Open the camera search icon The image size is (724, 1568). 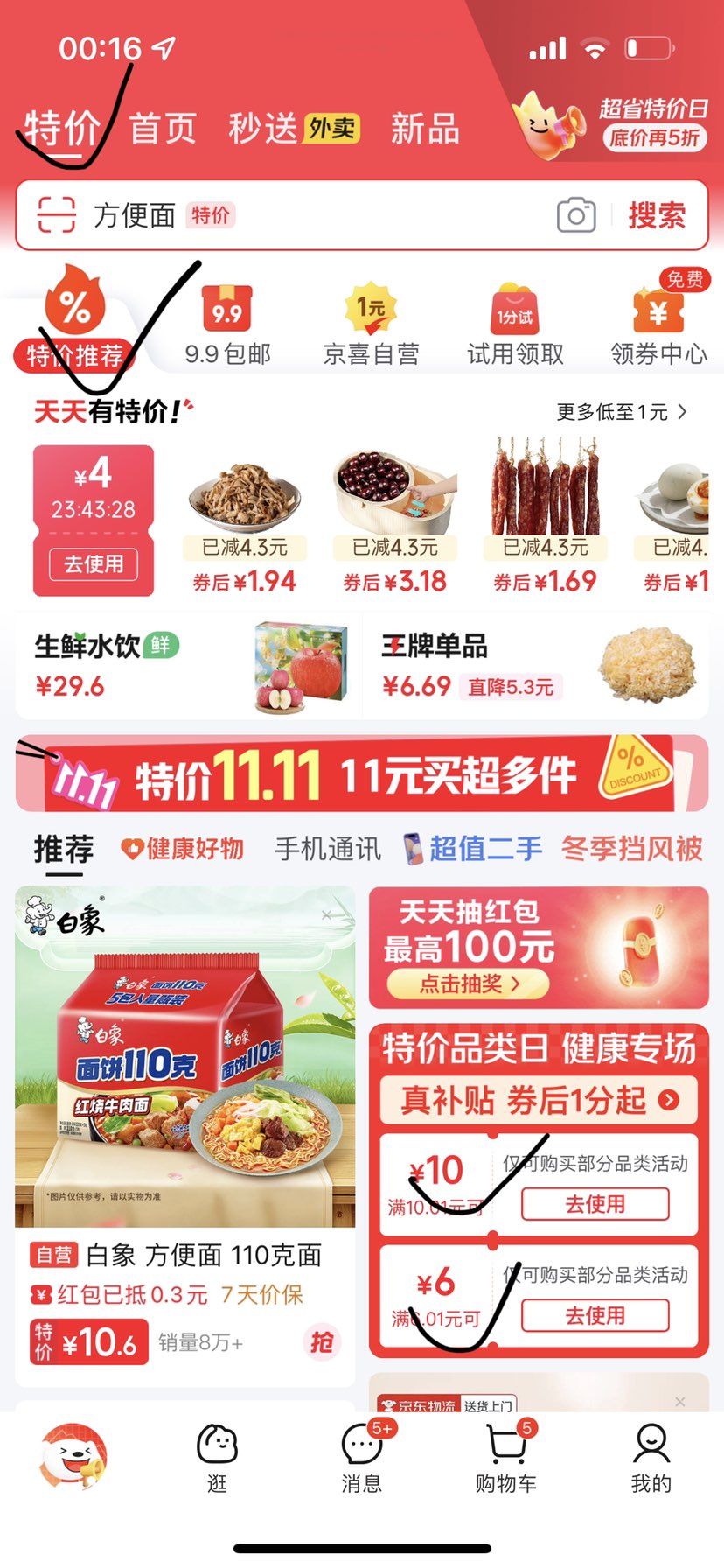pos(574,214)
